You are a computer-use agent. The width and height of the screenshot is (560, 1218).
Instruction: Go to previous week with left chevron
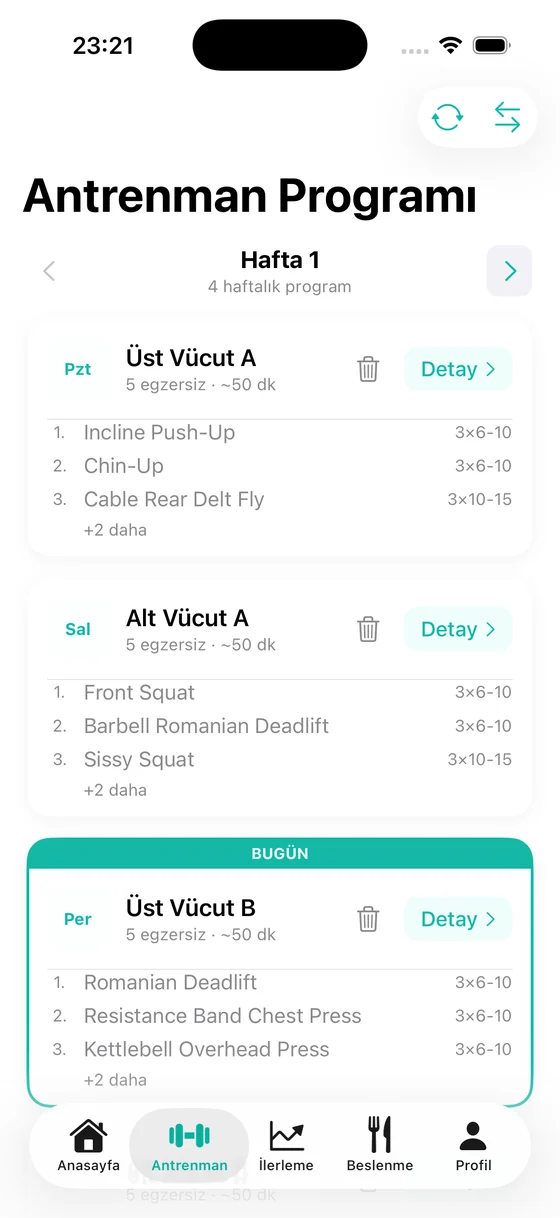pyautogui.click(x=49, y=271)
